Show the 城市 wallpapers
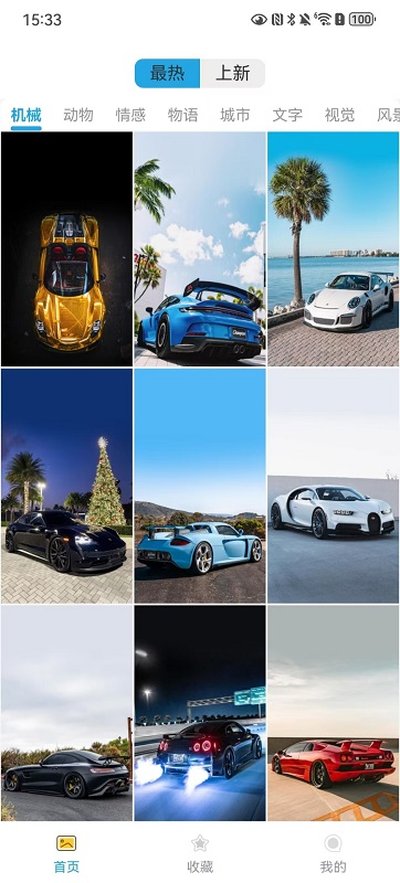This screenshot has height=883, width=400. click(x=235, y=115)
